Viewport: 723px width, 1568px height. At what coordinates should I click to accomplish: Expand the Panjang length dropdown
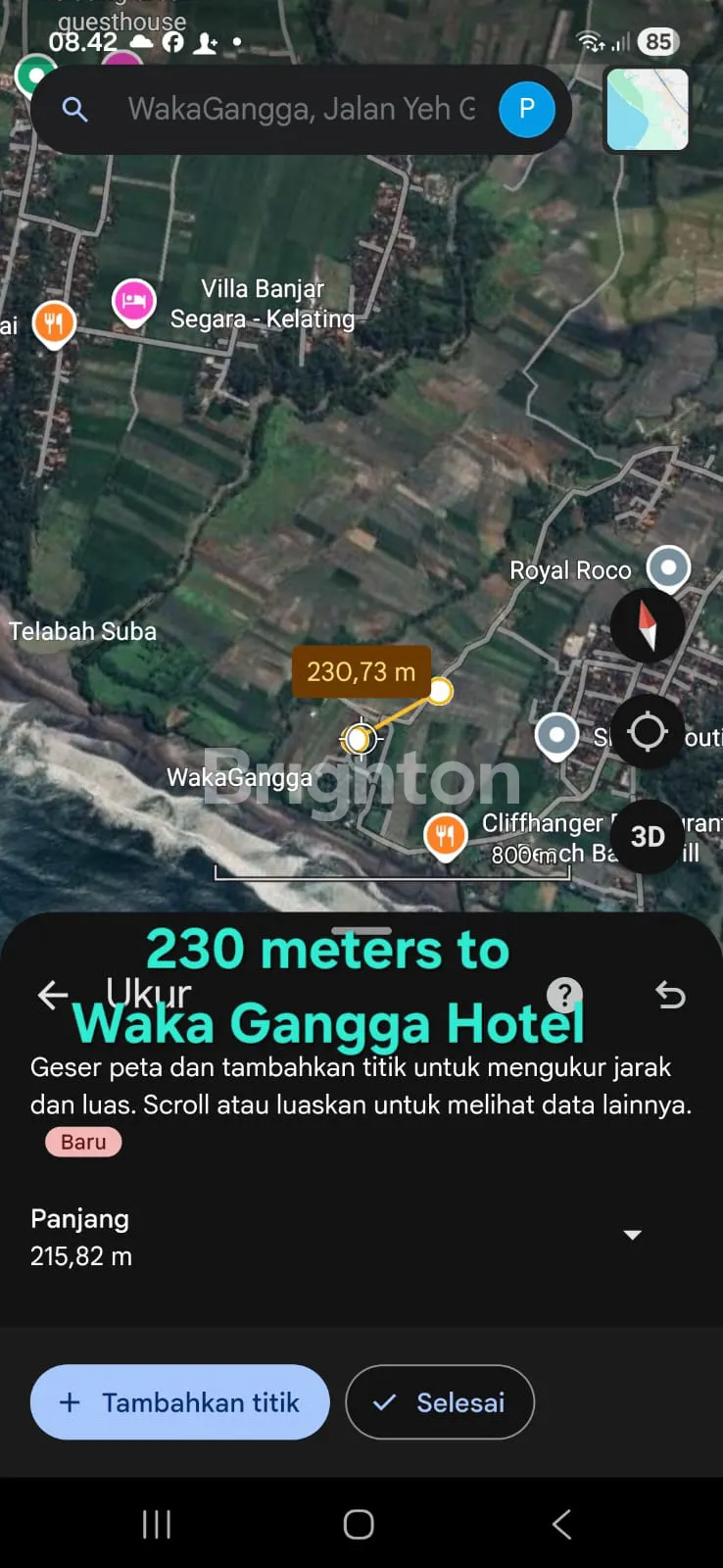pos(633,1235)
